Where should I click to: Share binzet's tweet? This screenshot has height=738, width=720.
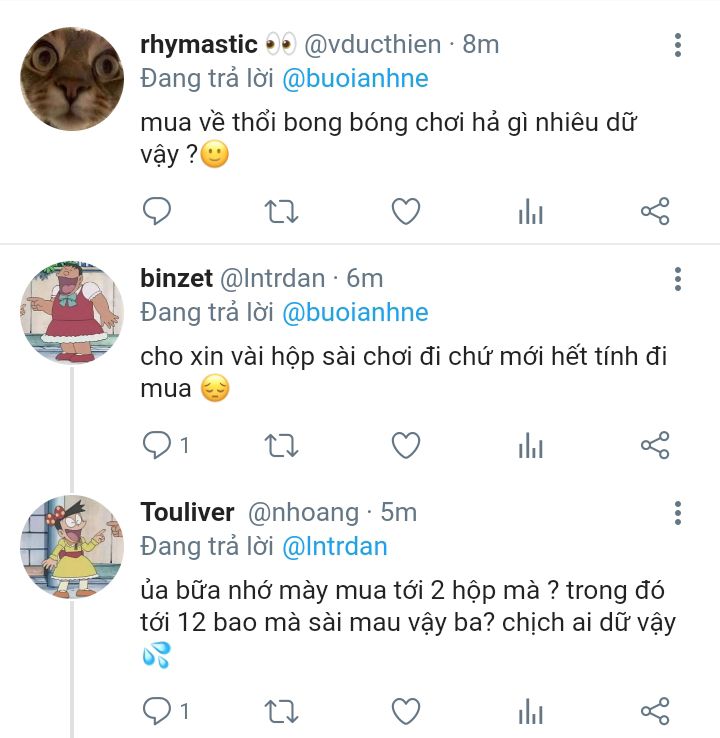coord(654,445)
